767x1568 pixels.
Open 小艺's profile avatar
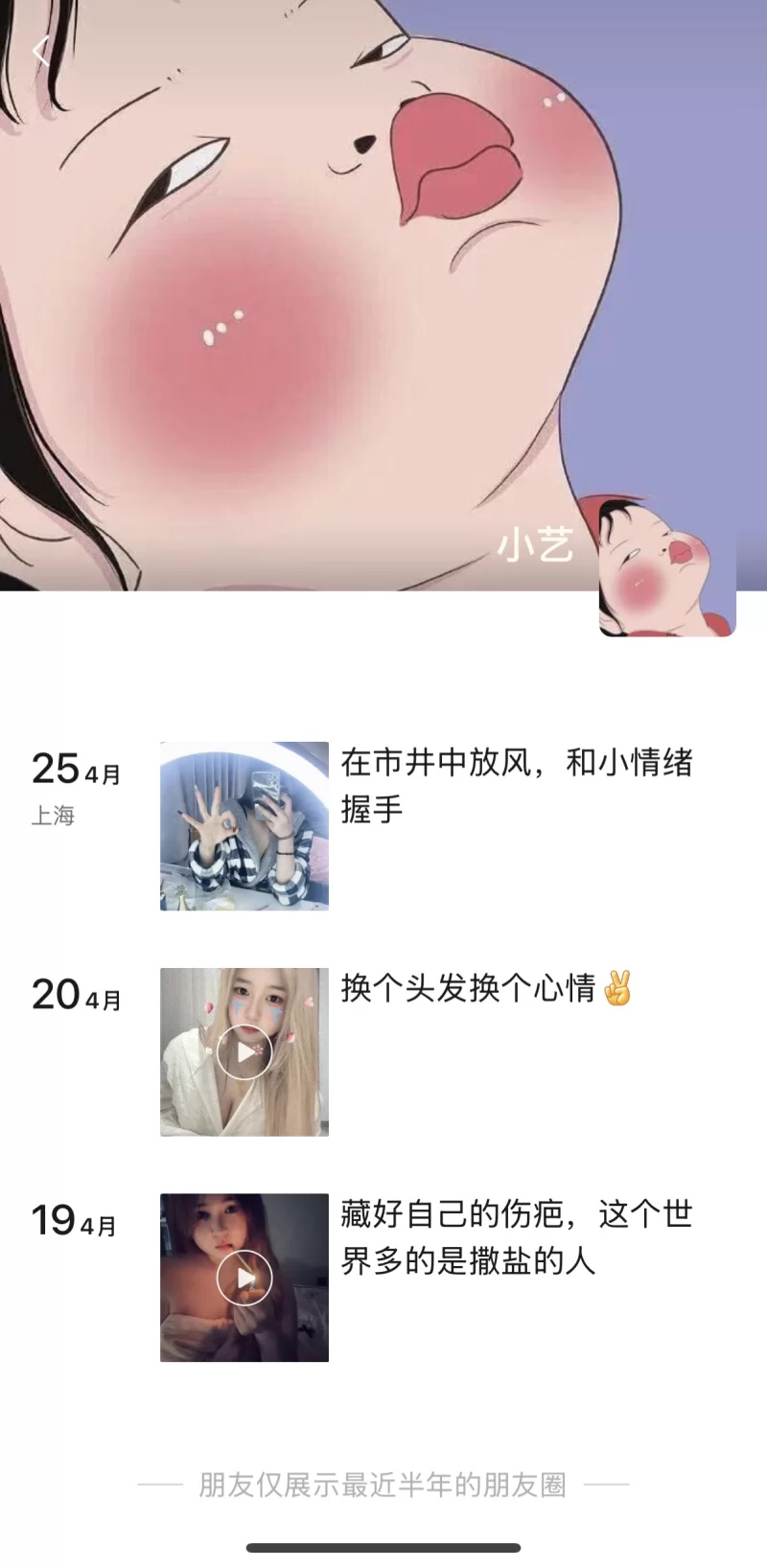tap(667, 567)
